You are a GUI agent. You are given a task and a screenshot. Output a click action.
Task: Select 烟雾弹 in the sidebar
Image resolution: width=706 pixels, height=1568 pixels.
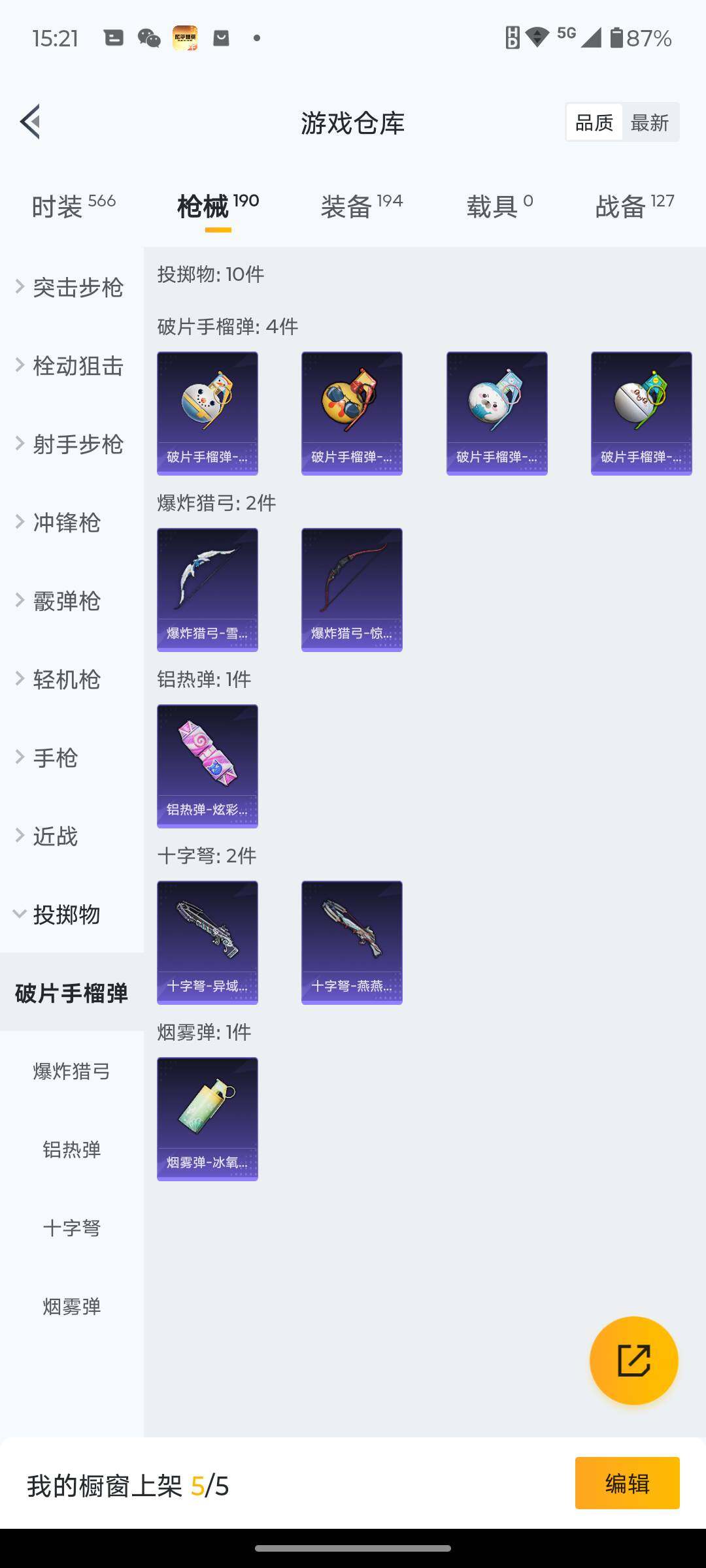72,1306
